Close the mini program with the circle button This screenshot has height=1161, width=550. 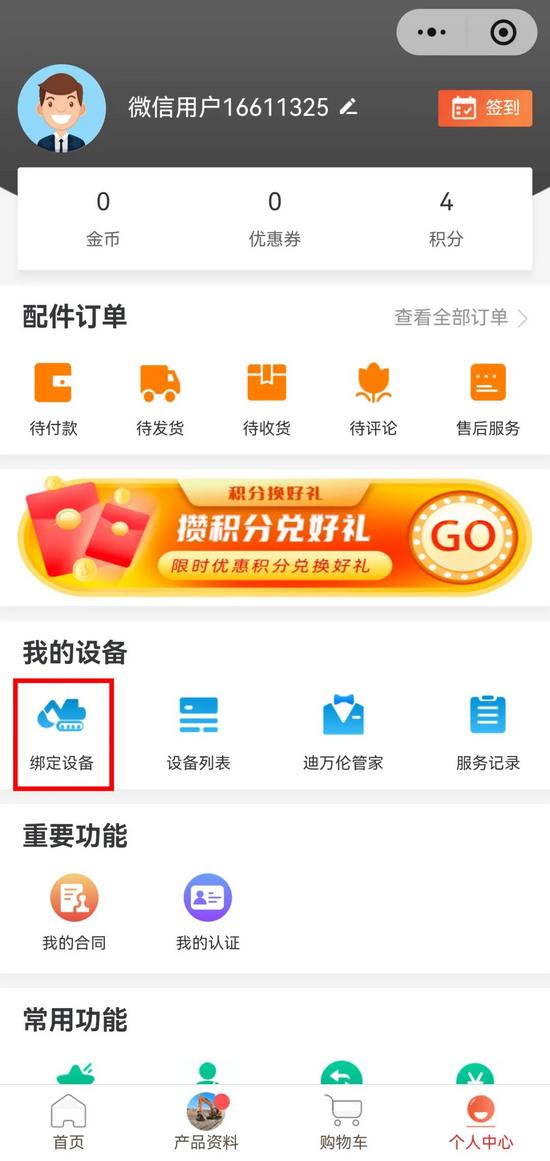(503, 32)
